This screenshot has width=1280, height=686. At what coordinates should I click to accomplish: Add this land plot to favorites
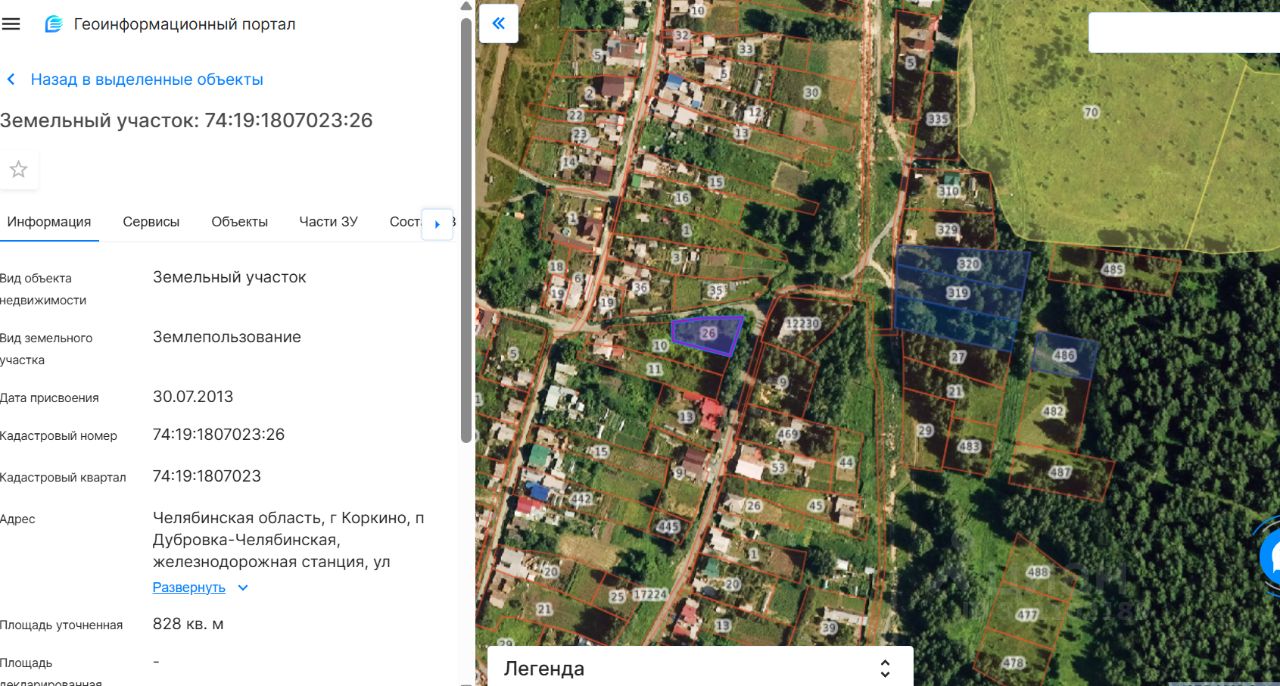point(18,170)
